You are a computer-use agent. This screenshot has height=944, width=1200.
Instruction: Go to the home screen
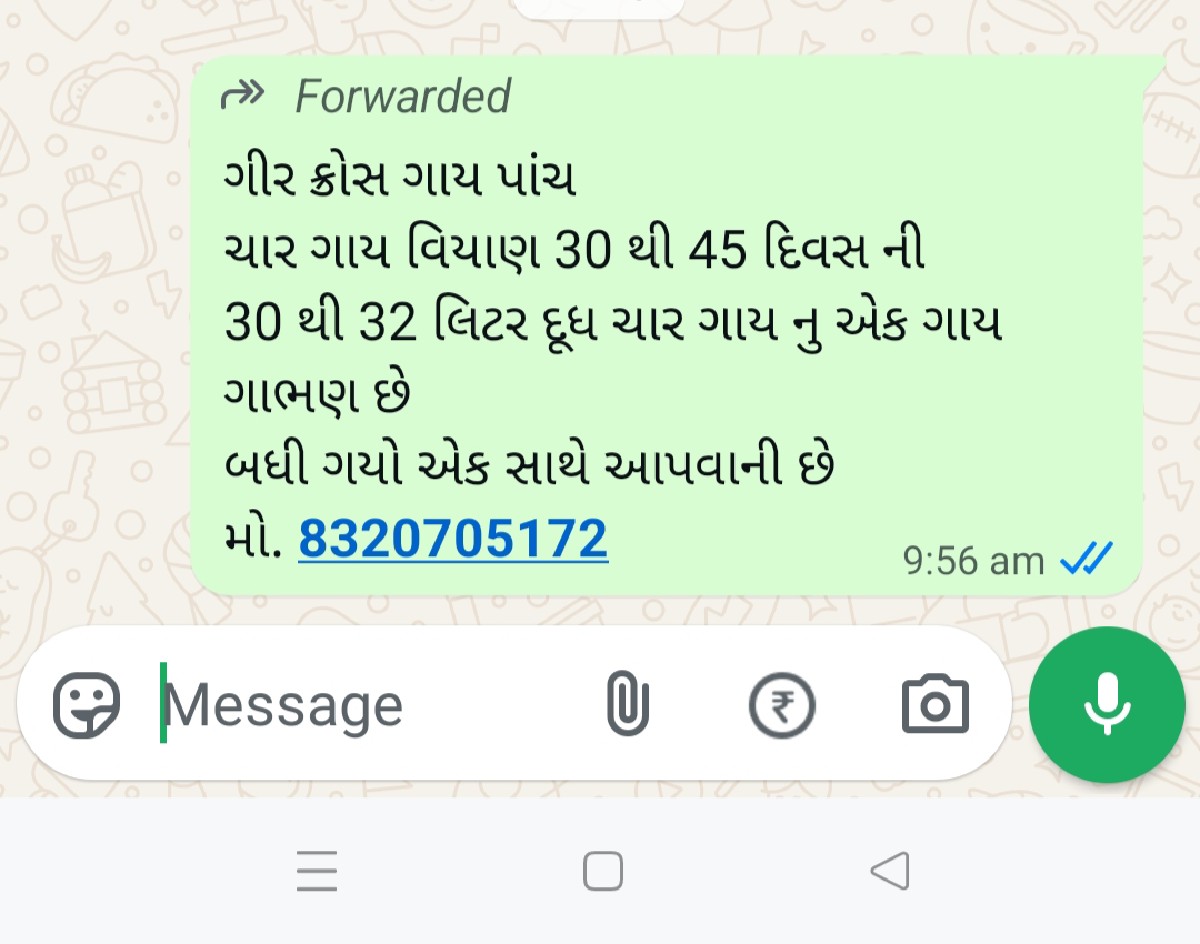[x=603, y=871]
